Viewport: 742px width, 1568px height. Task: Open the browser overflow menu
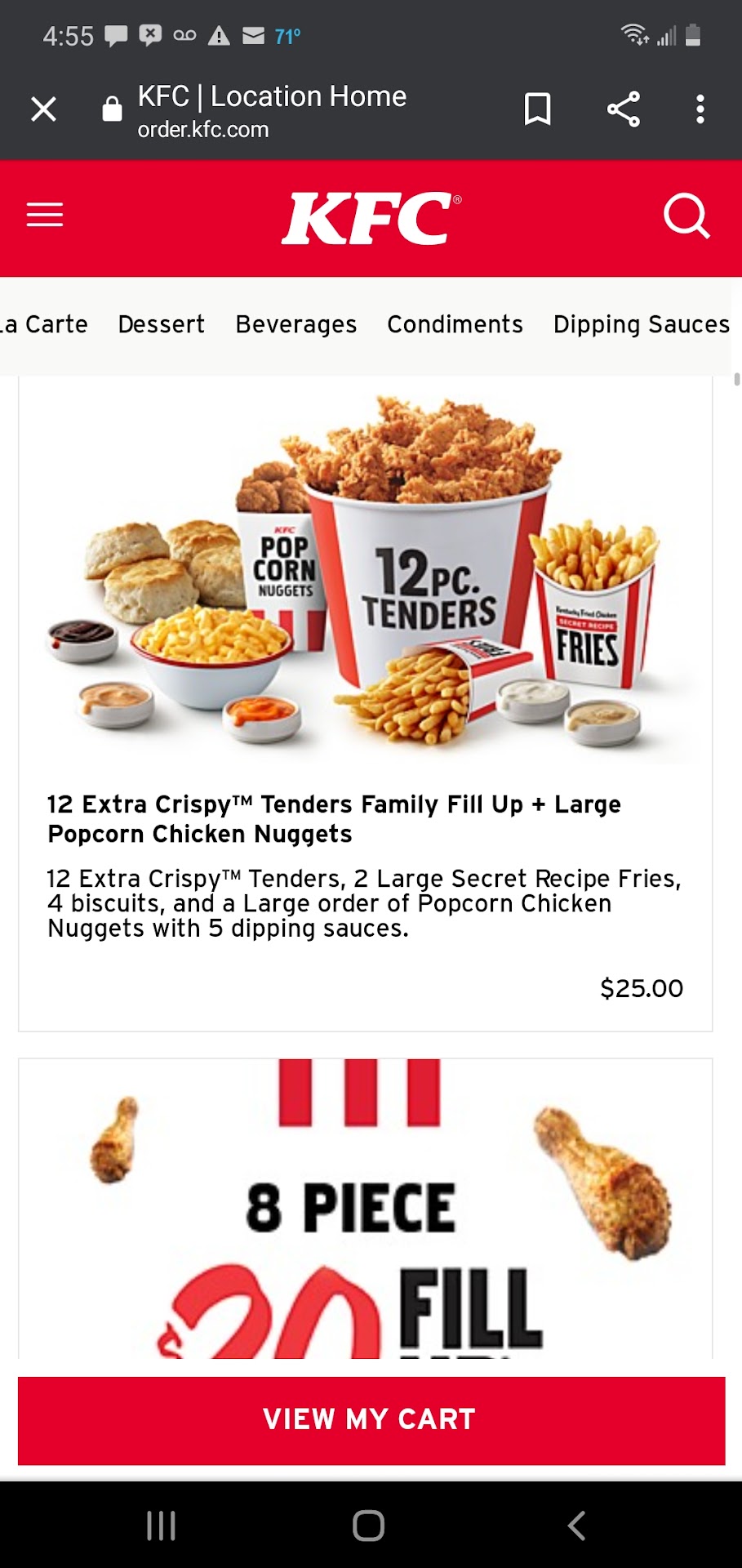pyautogui.click(x=700, y=109)
